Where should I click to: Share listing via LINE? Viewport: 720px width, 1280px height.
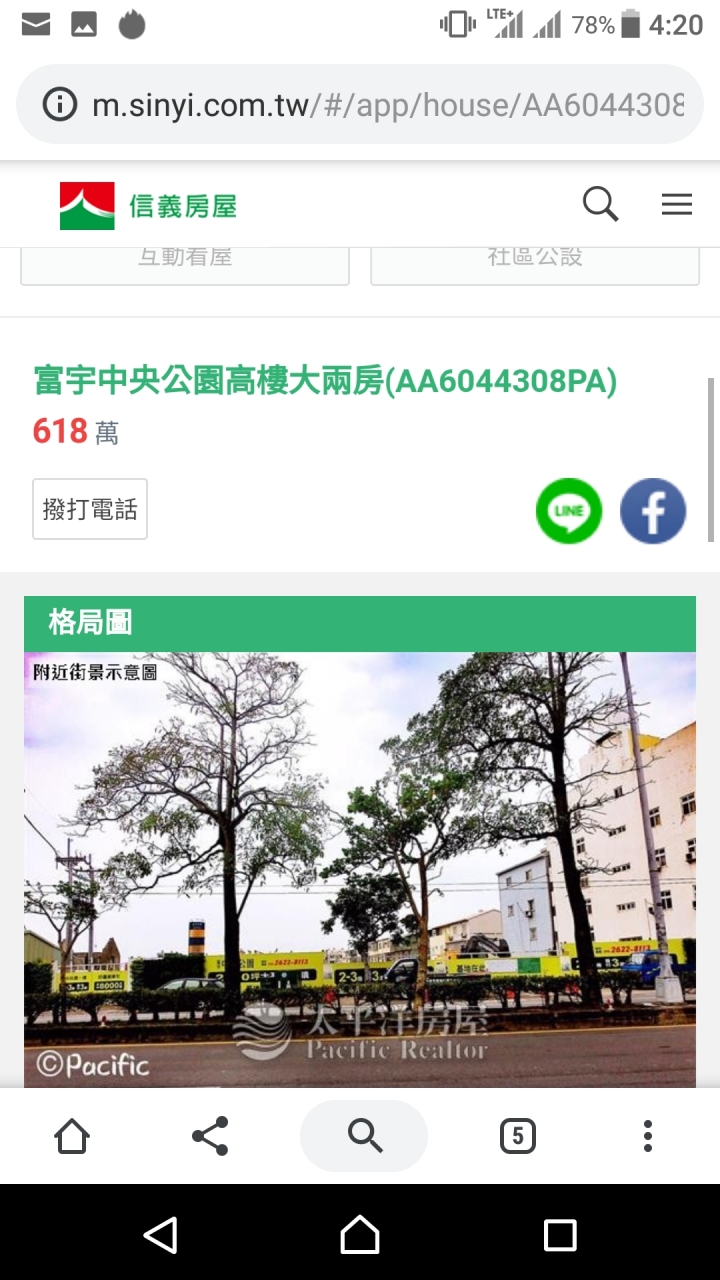pyautogui.click(x=569, y=511)
